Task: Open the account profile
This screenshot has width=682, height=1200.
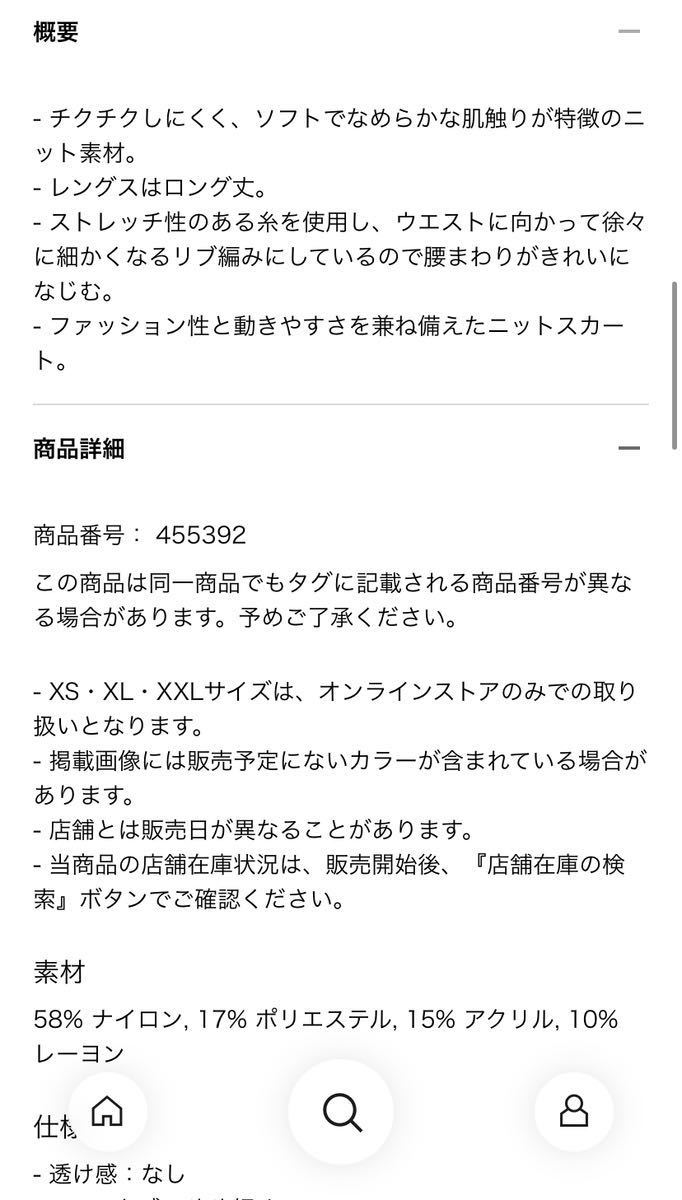Action: click(574, 1110)
